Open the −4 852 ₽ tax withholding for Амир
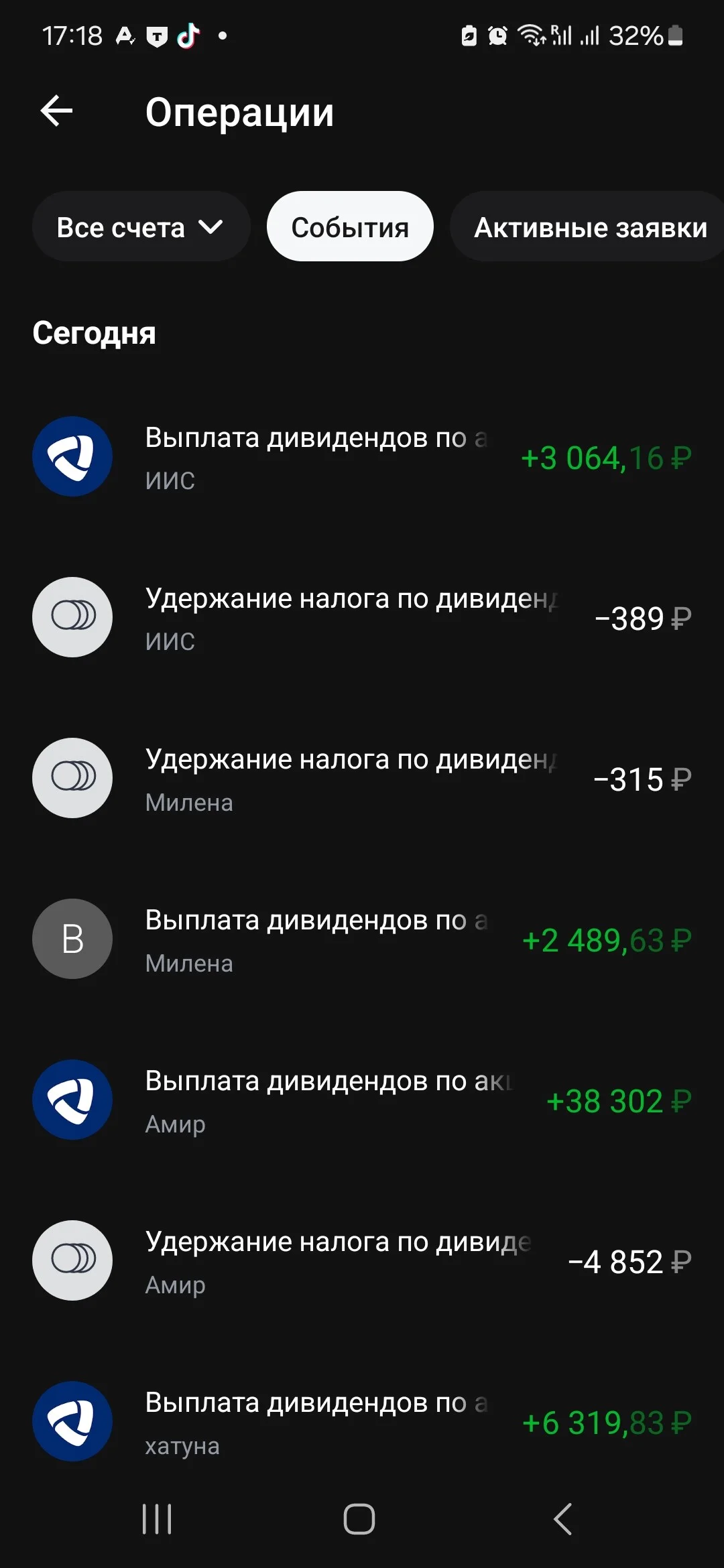Screen dimensions: 724x1568 [362, 1261]
